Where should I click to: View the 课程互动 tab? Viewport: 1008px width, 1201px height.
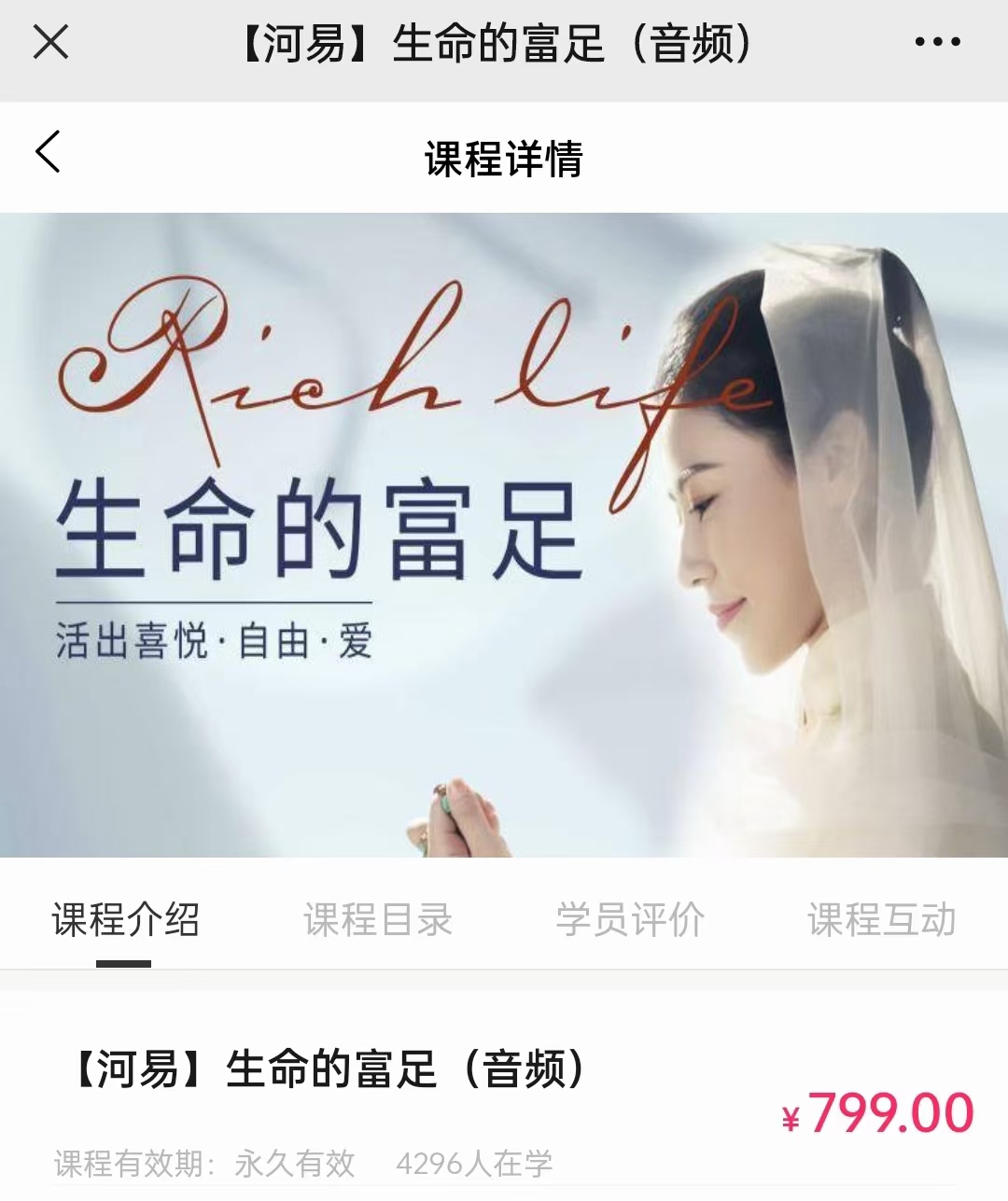coord(881,920)
